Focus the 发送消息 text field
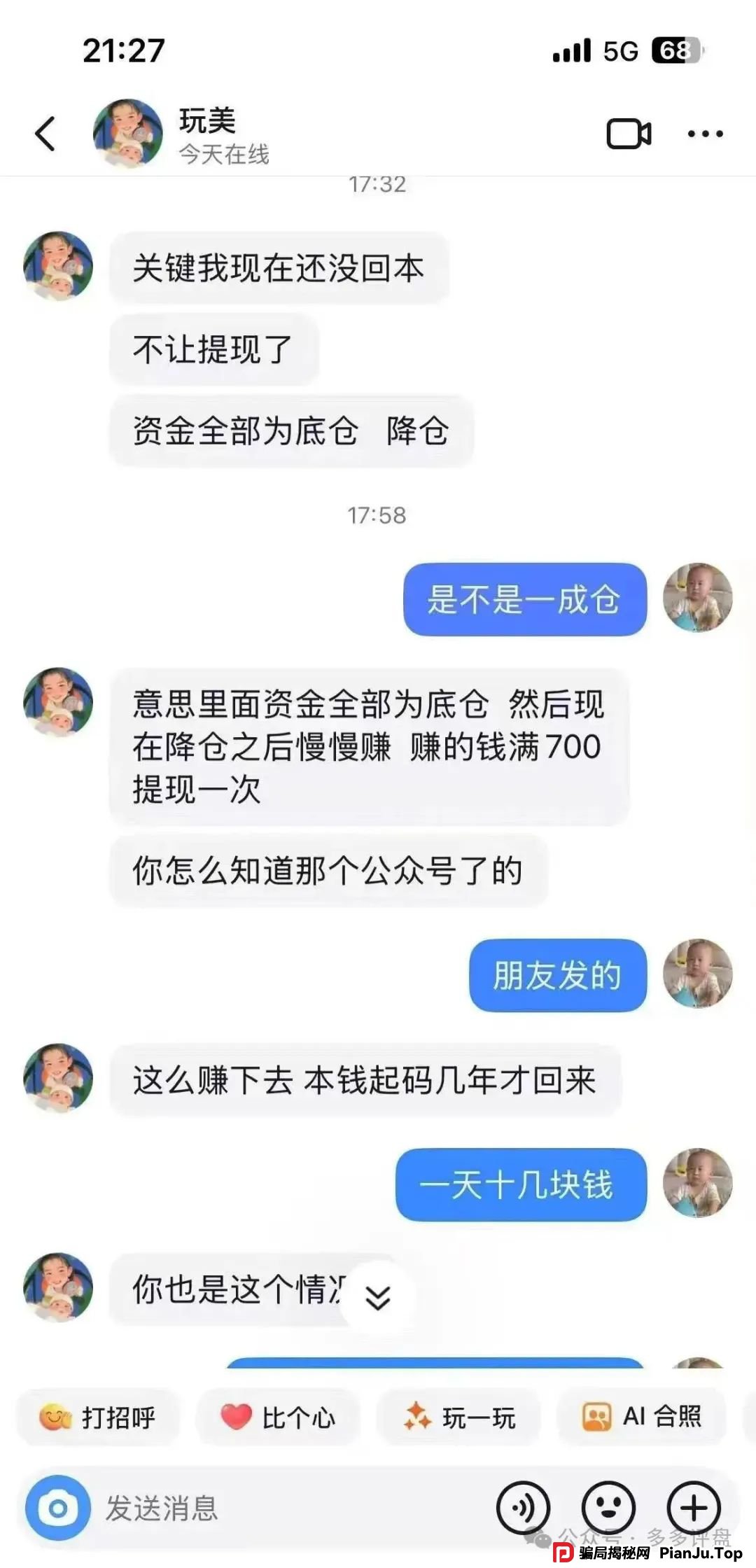The image size is (756, 1568). [x=280, y=1508]
